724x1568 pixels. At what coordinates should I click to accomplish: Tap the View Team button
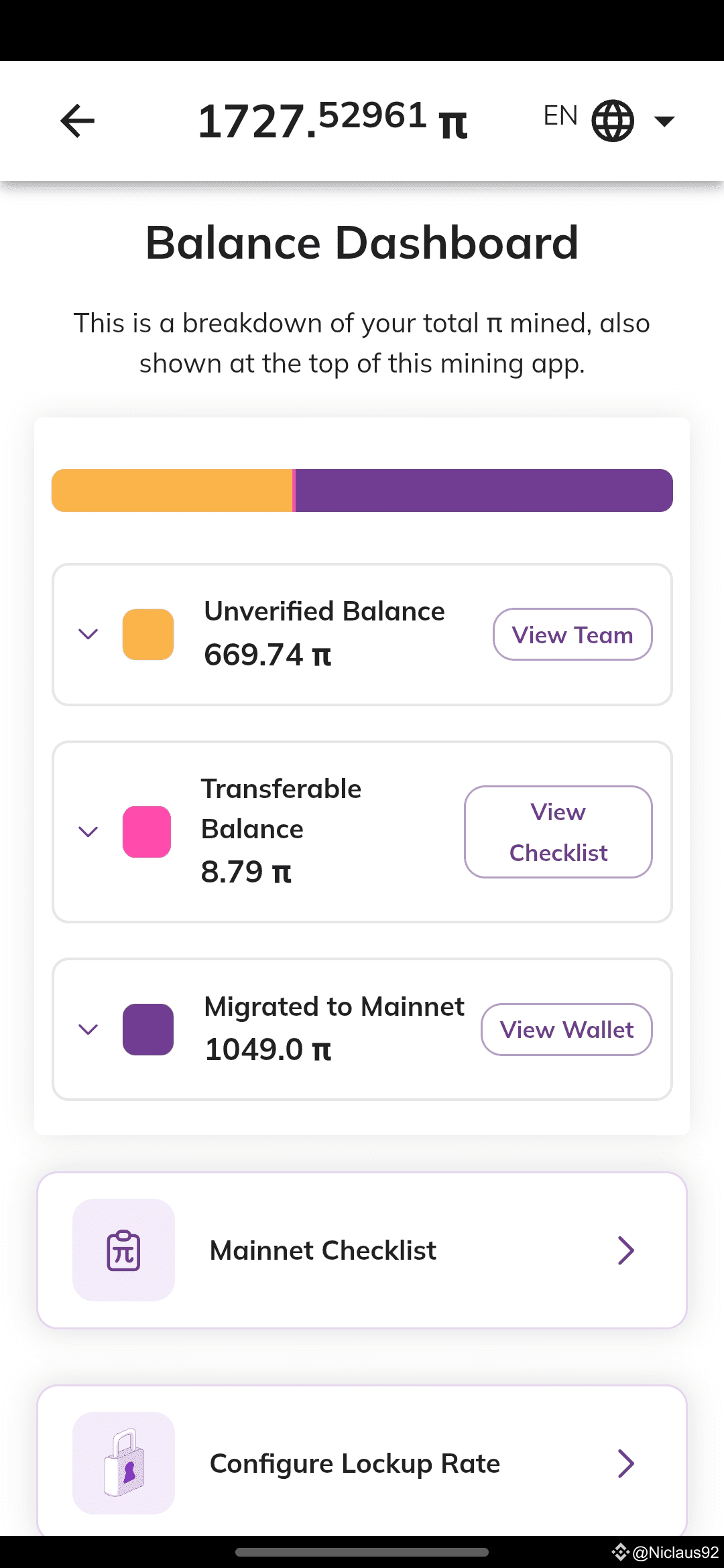click(x=572, y=634)
